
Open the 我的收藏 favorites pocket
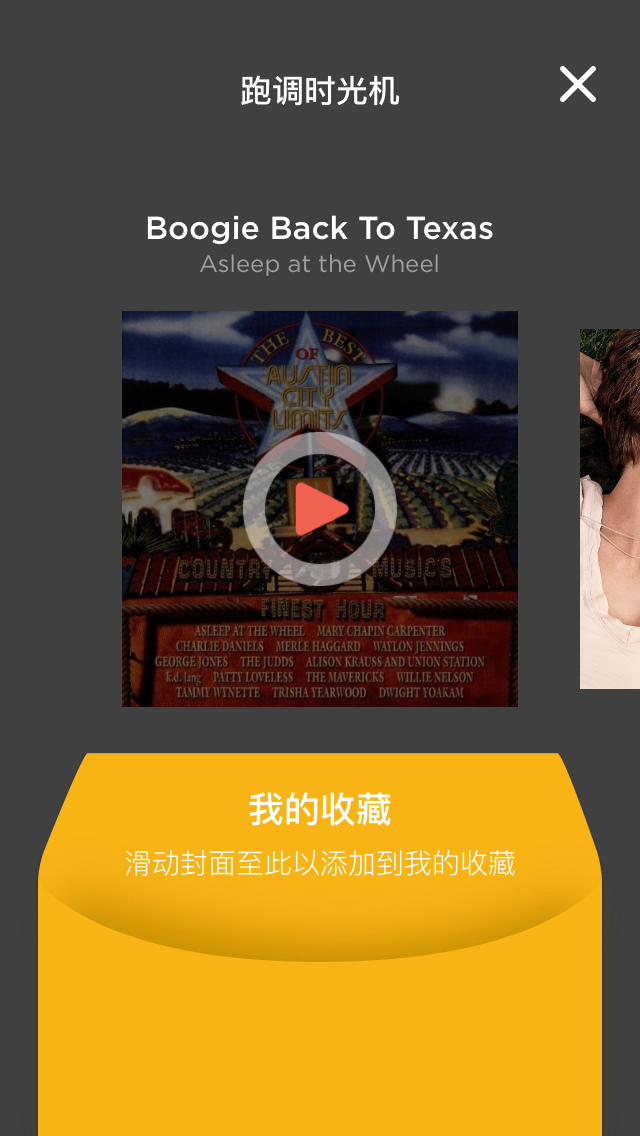[320, 810]
